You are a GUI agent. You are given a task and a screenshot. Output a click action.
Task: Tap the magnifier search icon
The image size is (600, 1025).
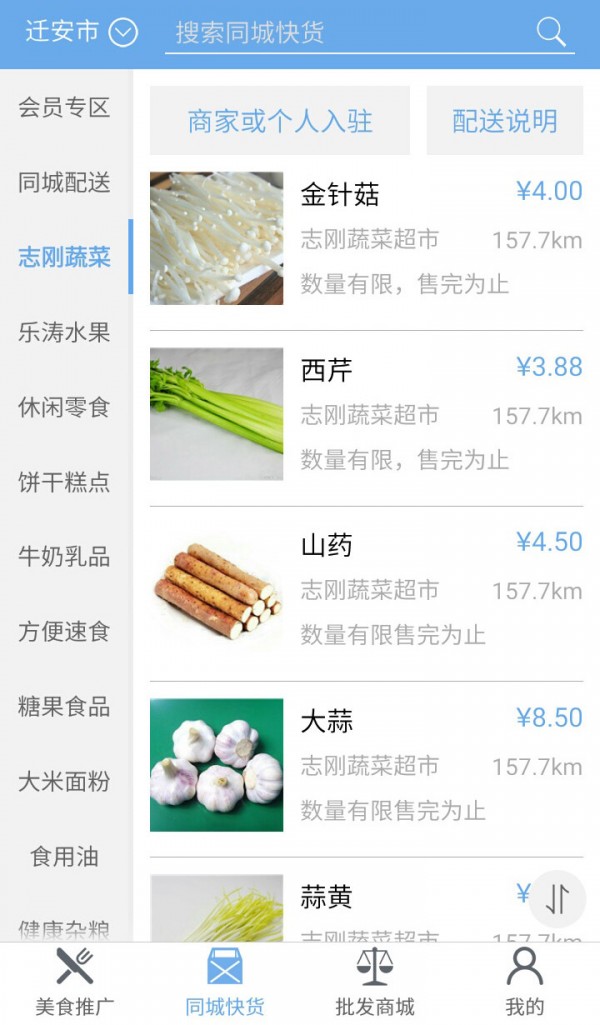point(551,32)
